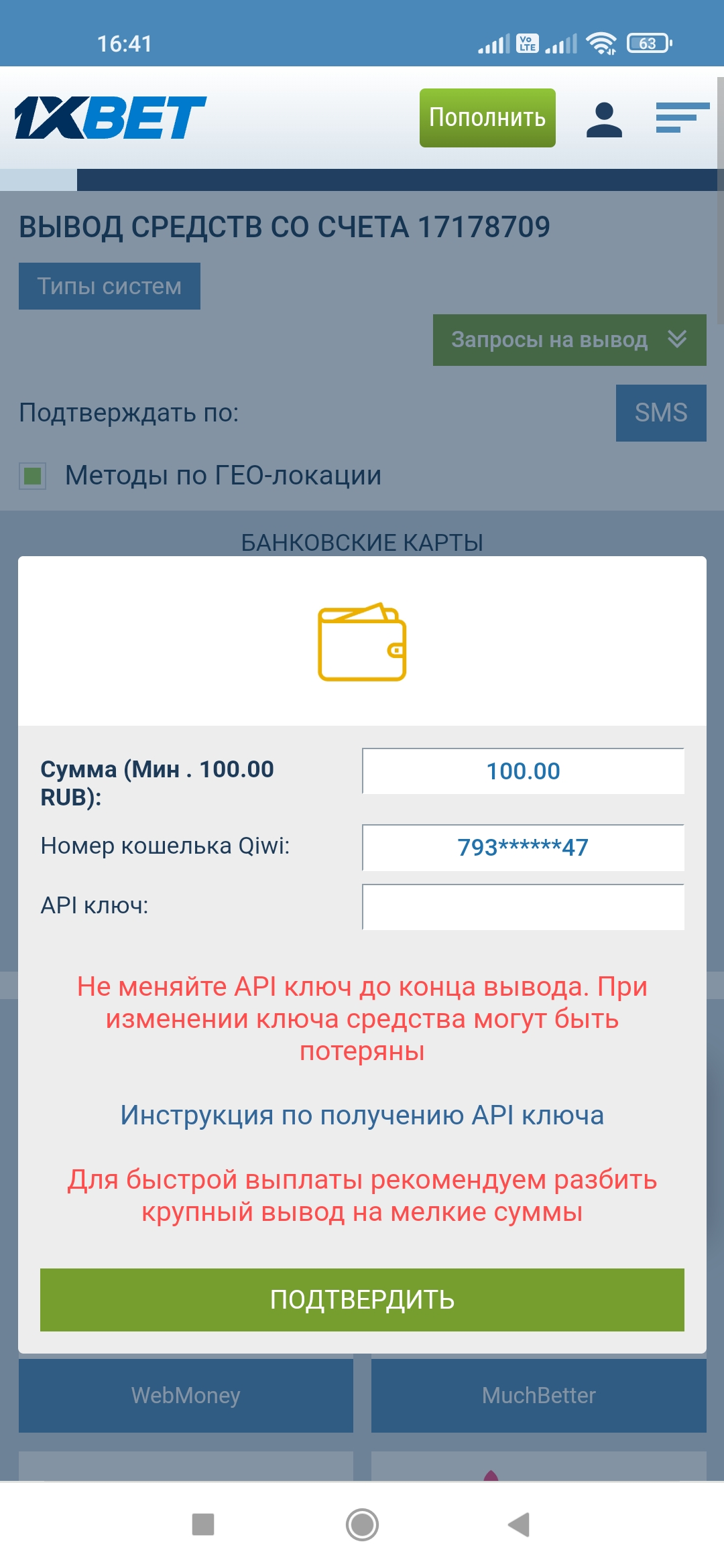The width and height of the screenshot is (724, 1568).
Task: Tap the system home button
Action: click(x=362, y=1524)
